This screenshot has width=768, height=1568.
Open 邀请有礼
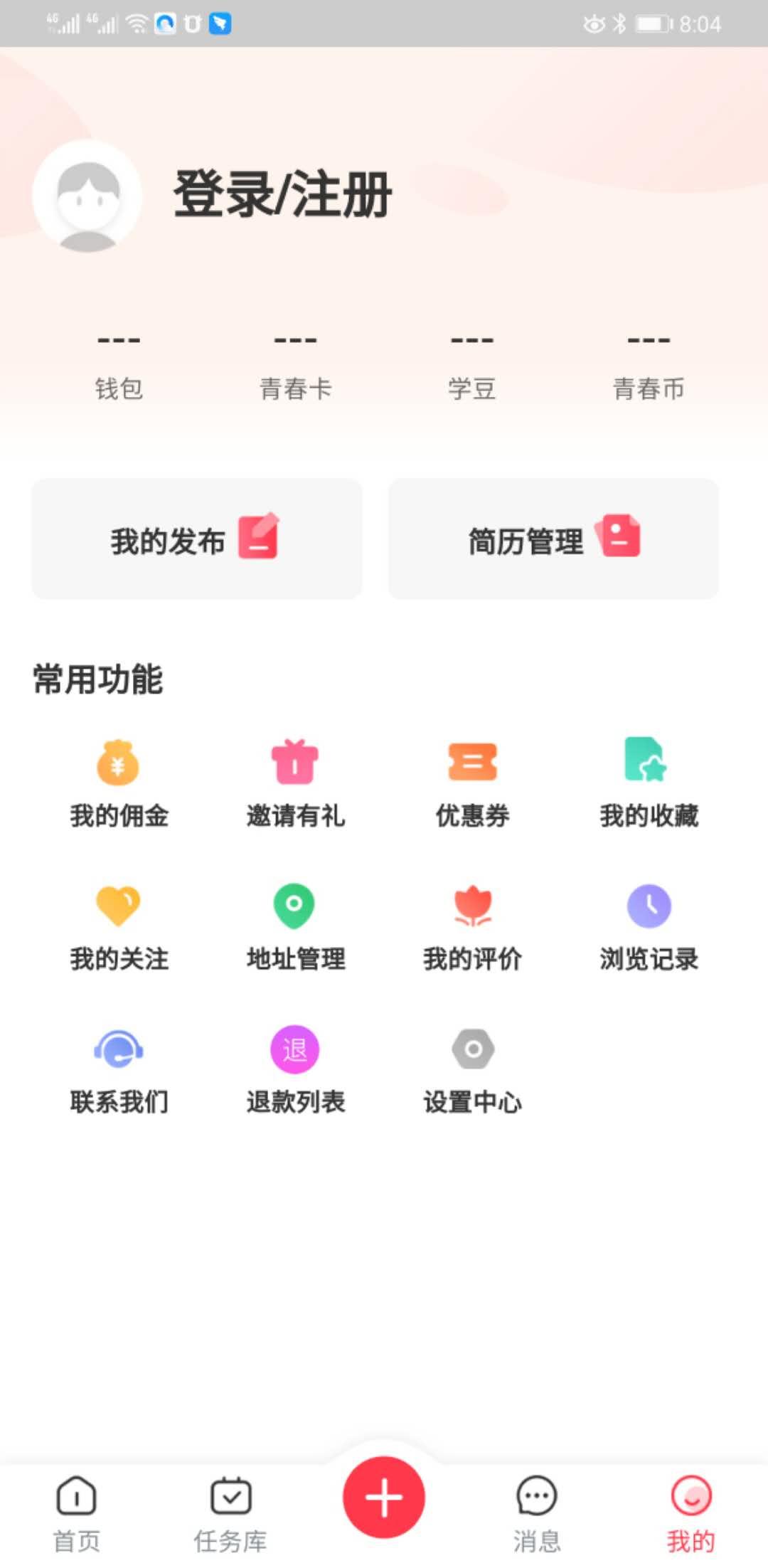[295, 783]
